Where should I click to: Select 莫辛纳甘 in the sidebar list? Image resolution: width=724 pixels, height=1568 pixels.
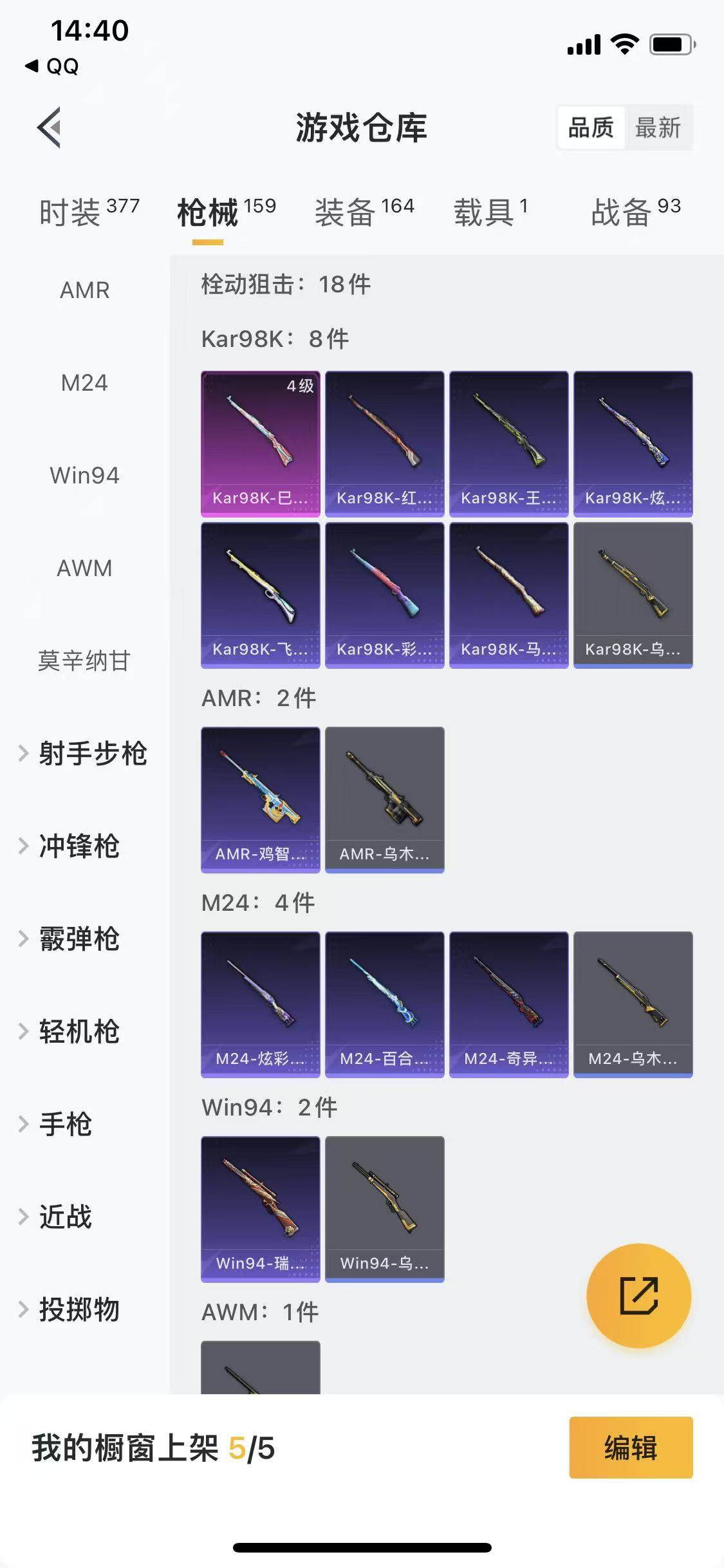click(83, 661)
